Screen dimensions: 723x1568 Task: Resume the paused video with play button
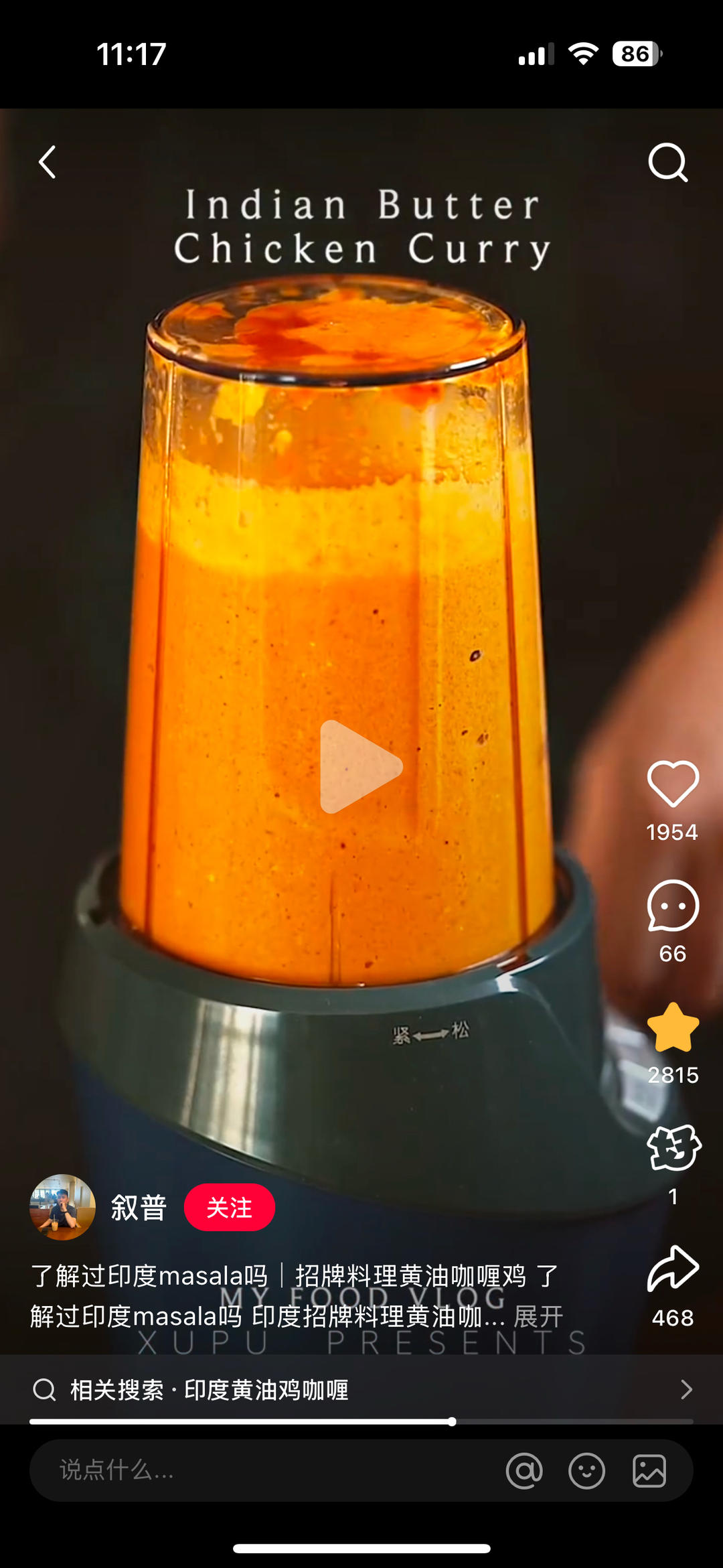[360, 767]
